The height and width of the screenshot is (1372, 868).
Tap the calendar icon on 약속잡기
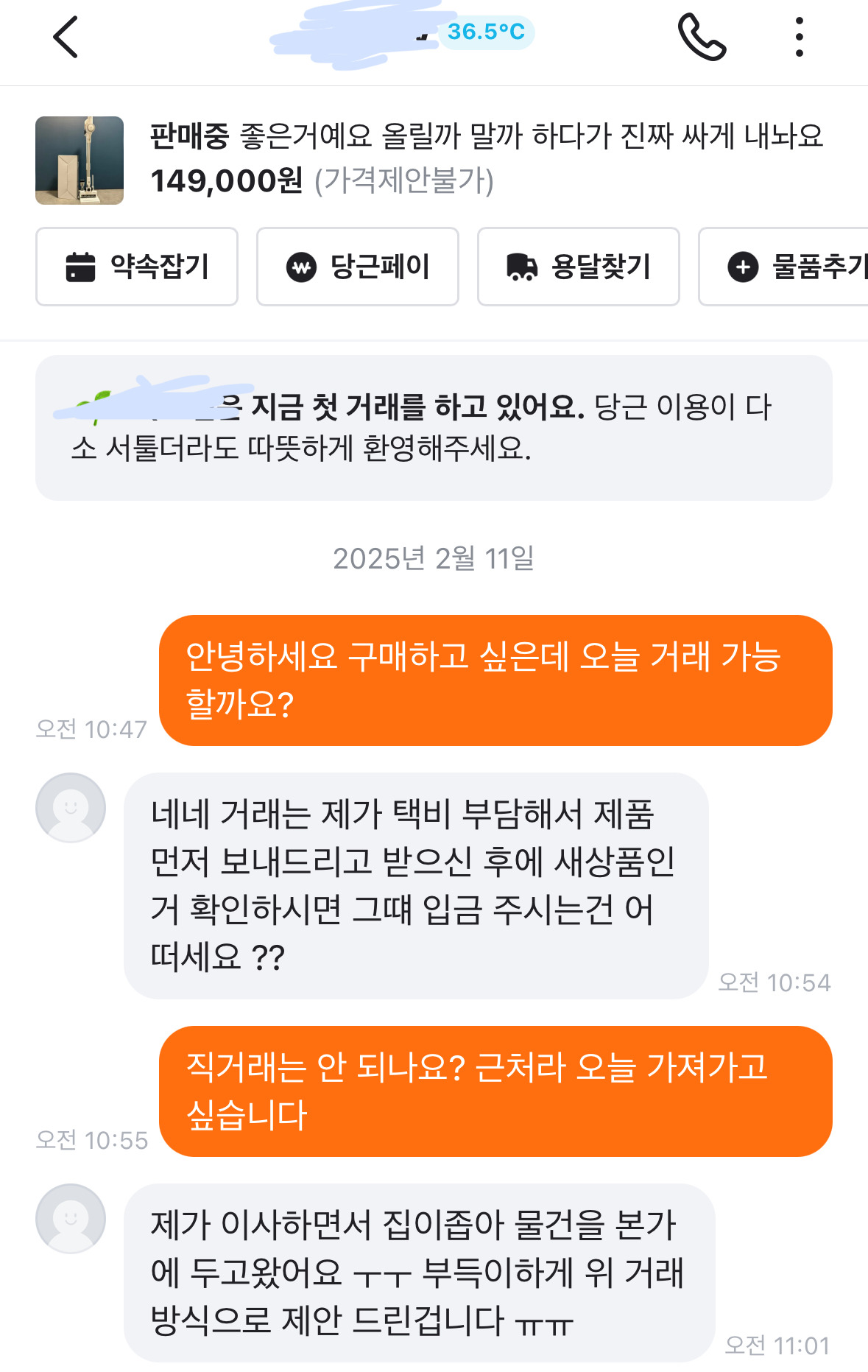[x=81, y=267]
